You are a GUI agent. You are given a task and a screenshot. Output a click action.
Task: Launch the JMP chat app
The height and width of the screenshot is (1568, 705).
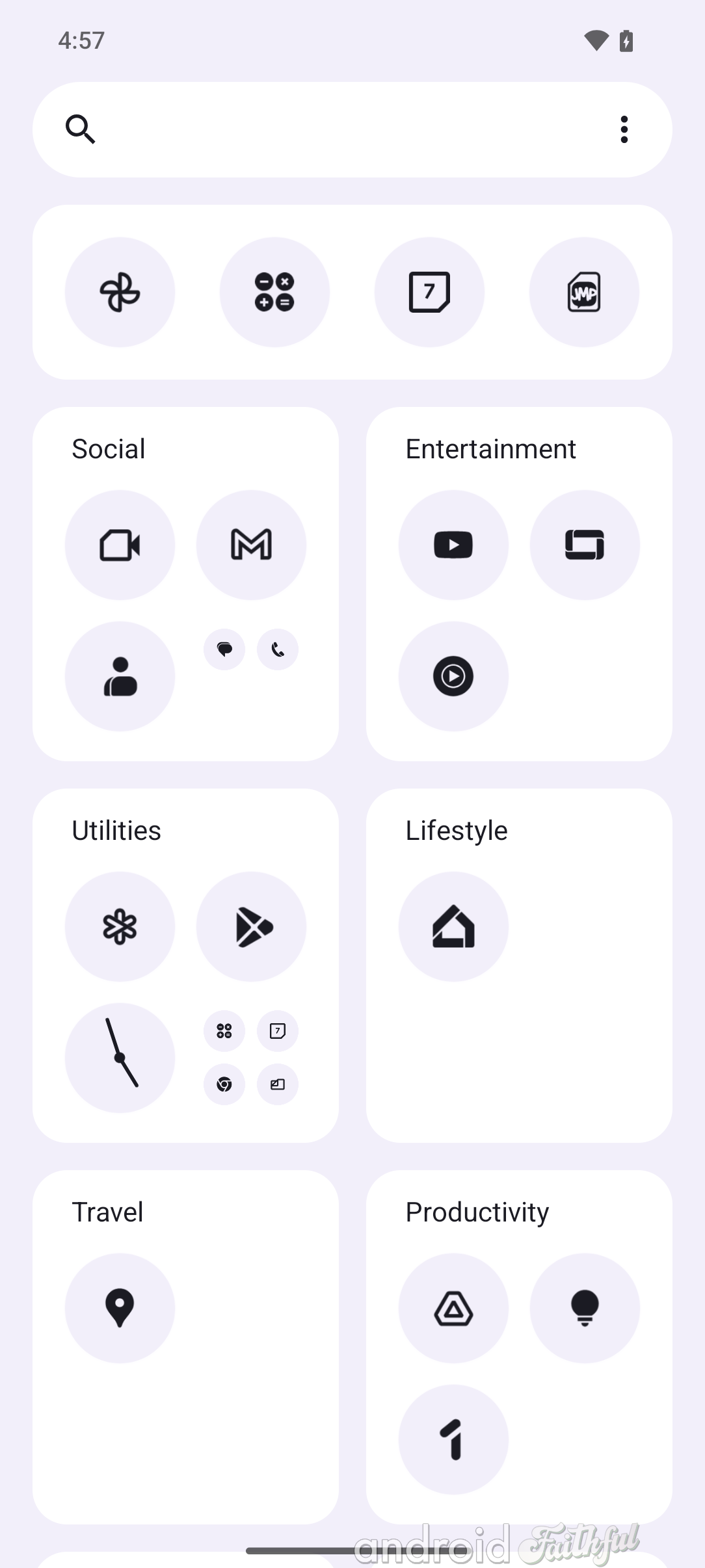[584, 292]
